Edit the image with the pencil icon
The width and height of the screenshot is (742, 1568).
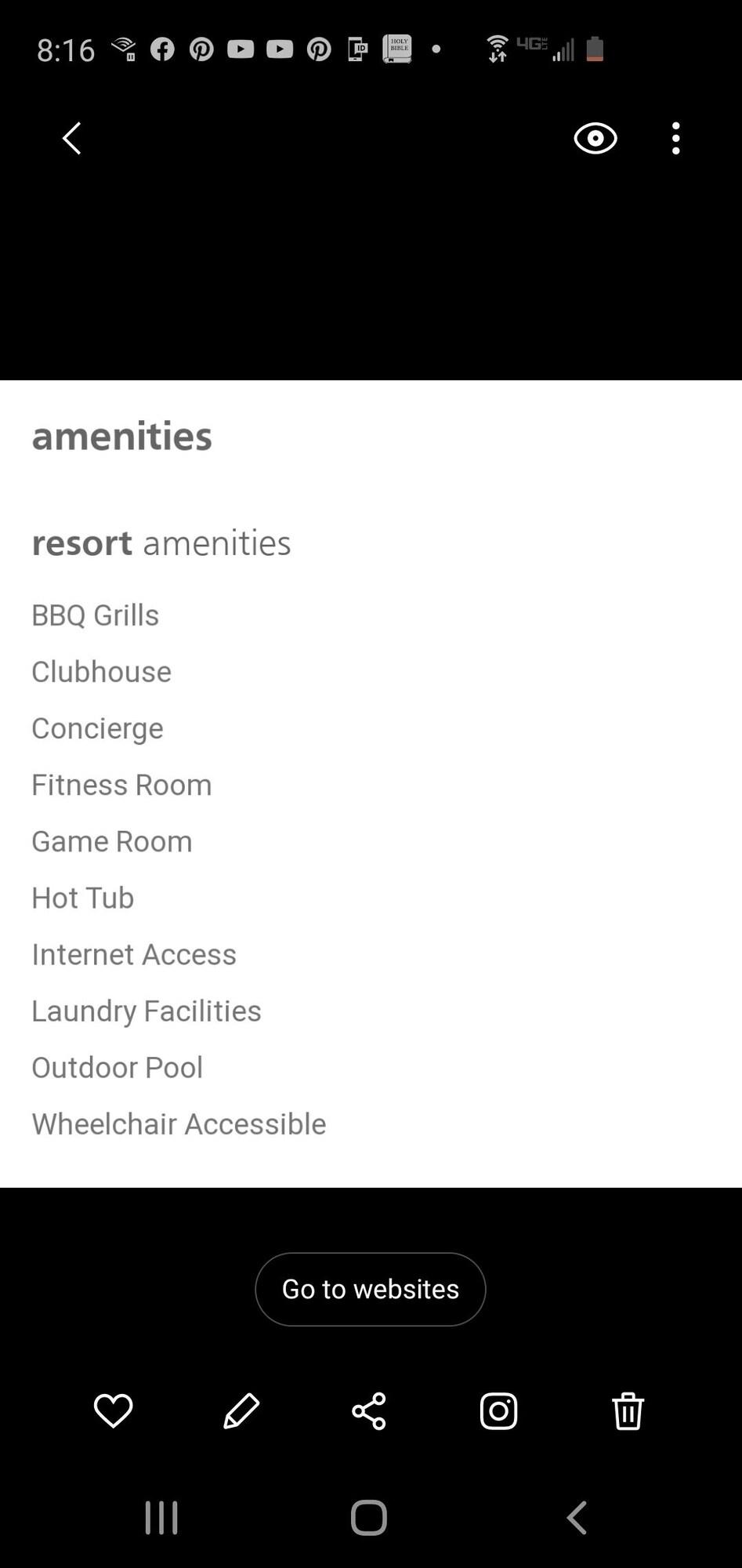[x=241, y=1411]
